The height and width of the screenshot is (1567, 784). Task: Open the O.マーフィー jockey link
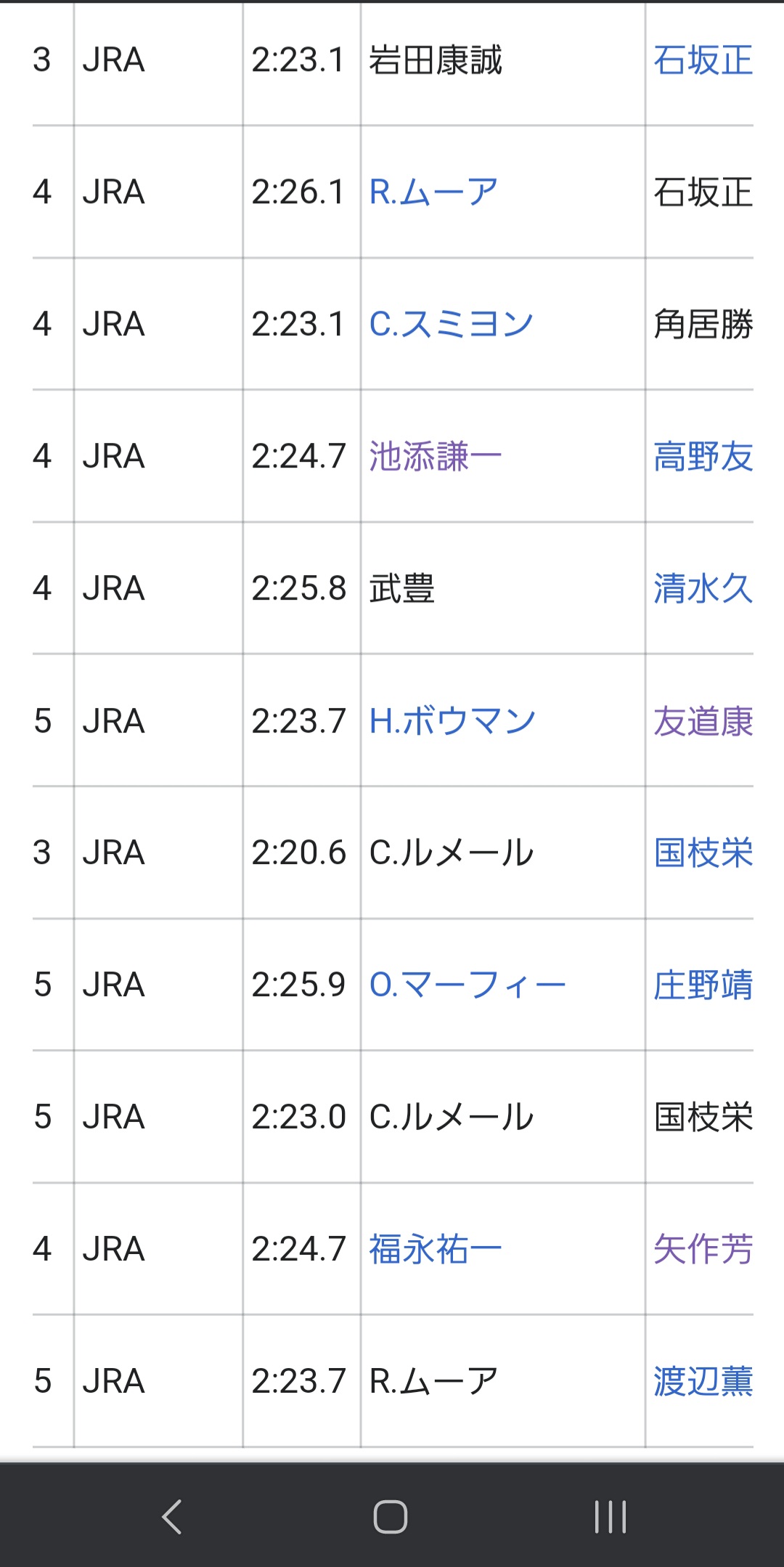(x=467, y=985)
